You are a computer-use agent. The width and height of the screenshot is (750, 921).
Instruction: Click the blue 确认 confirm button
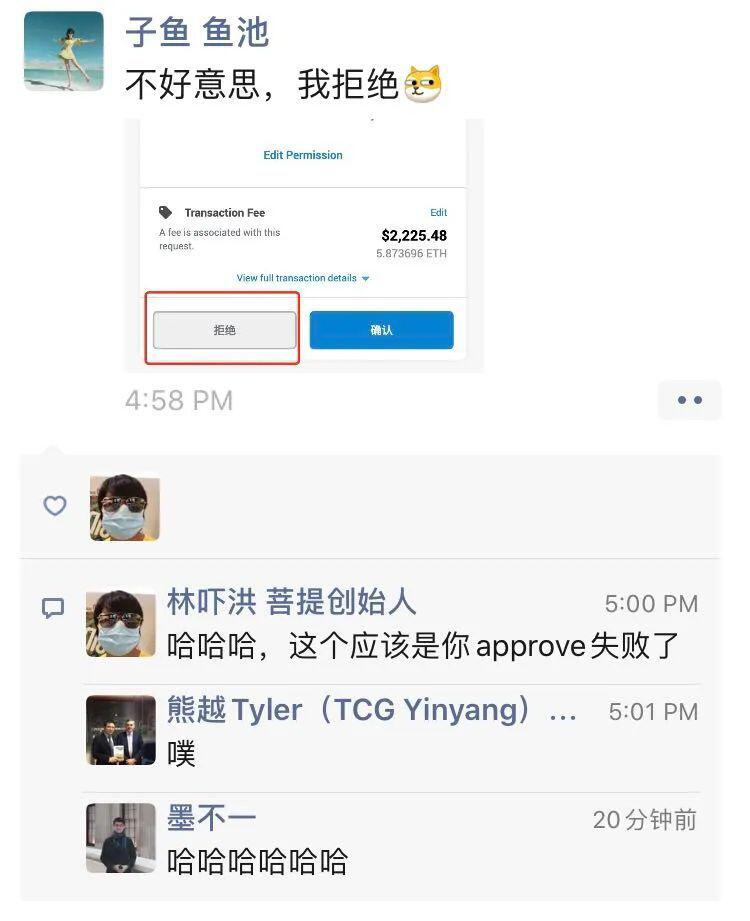pos(382,330)
